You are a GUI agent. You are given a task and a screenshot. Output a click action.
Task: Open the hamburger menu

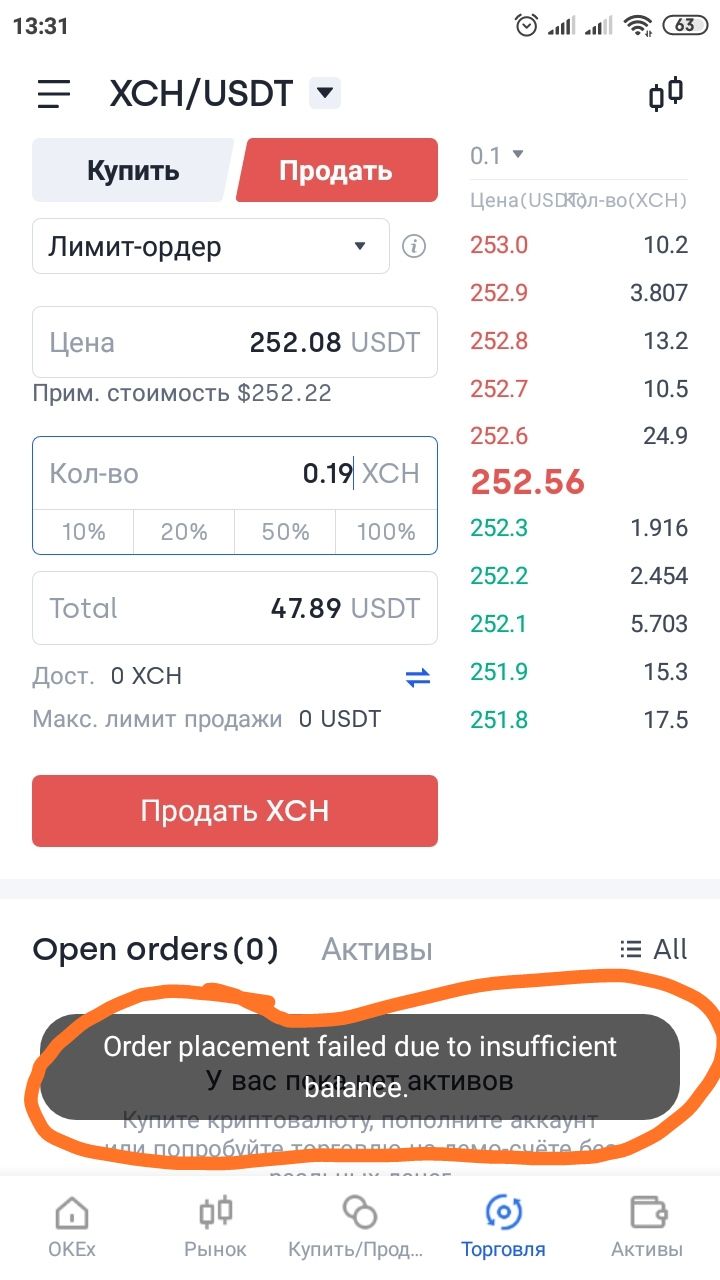(54, 95)
